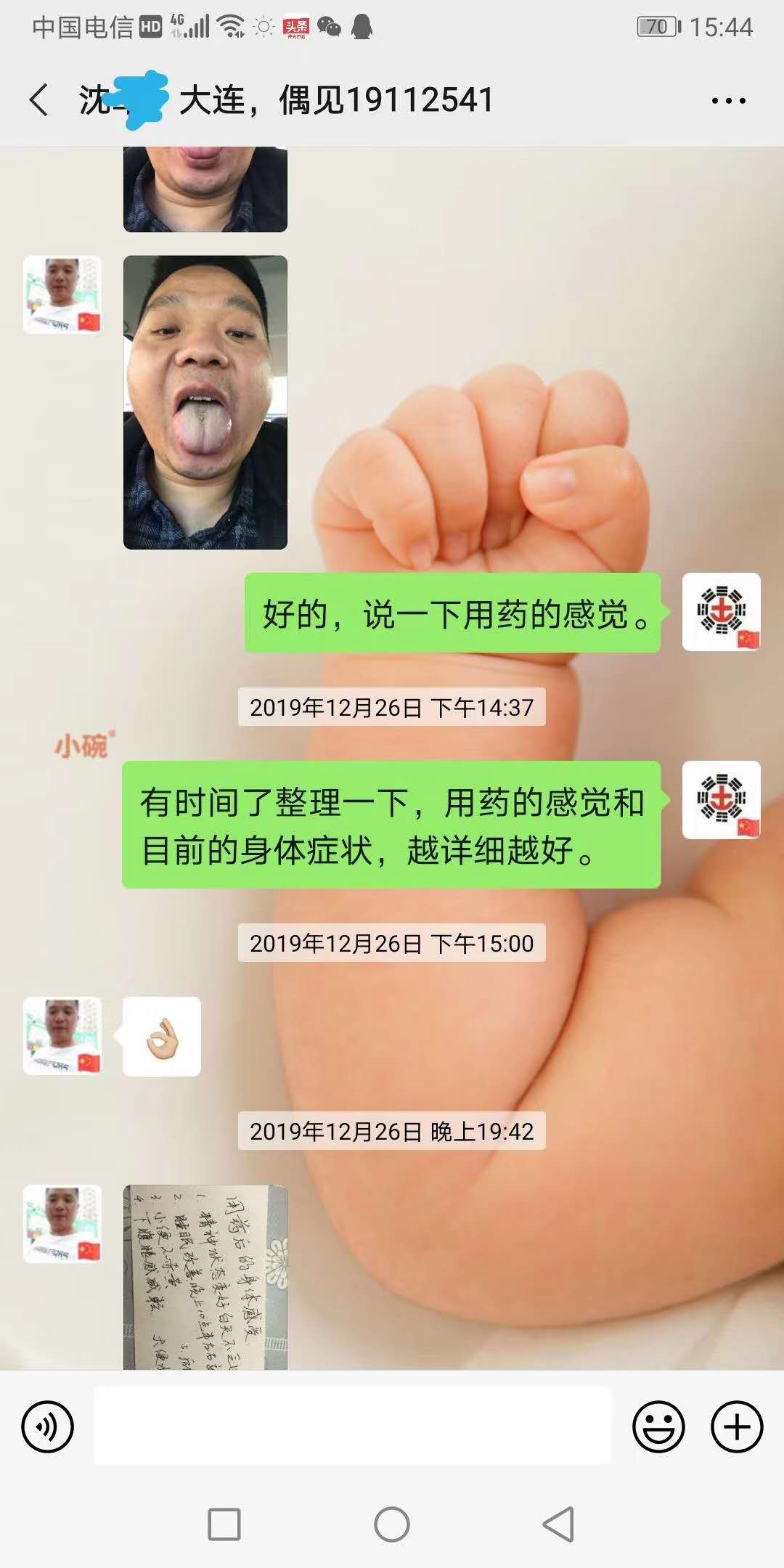Switch to voice message input
This screenshot has width=784, height=1568.
48,1426
